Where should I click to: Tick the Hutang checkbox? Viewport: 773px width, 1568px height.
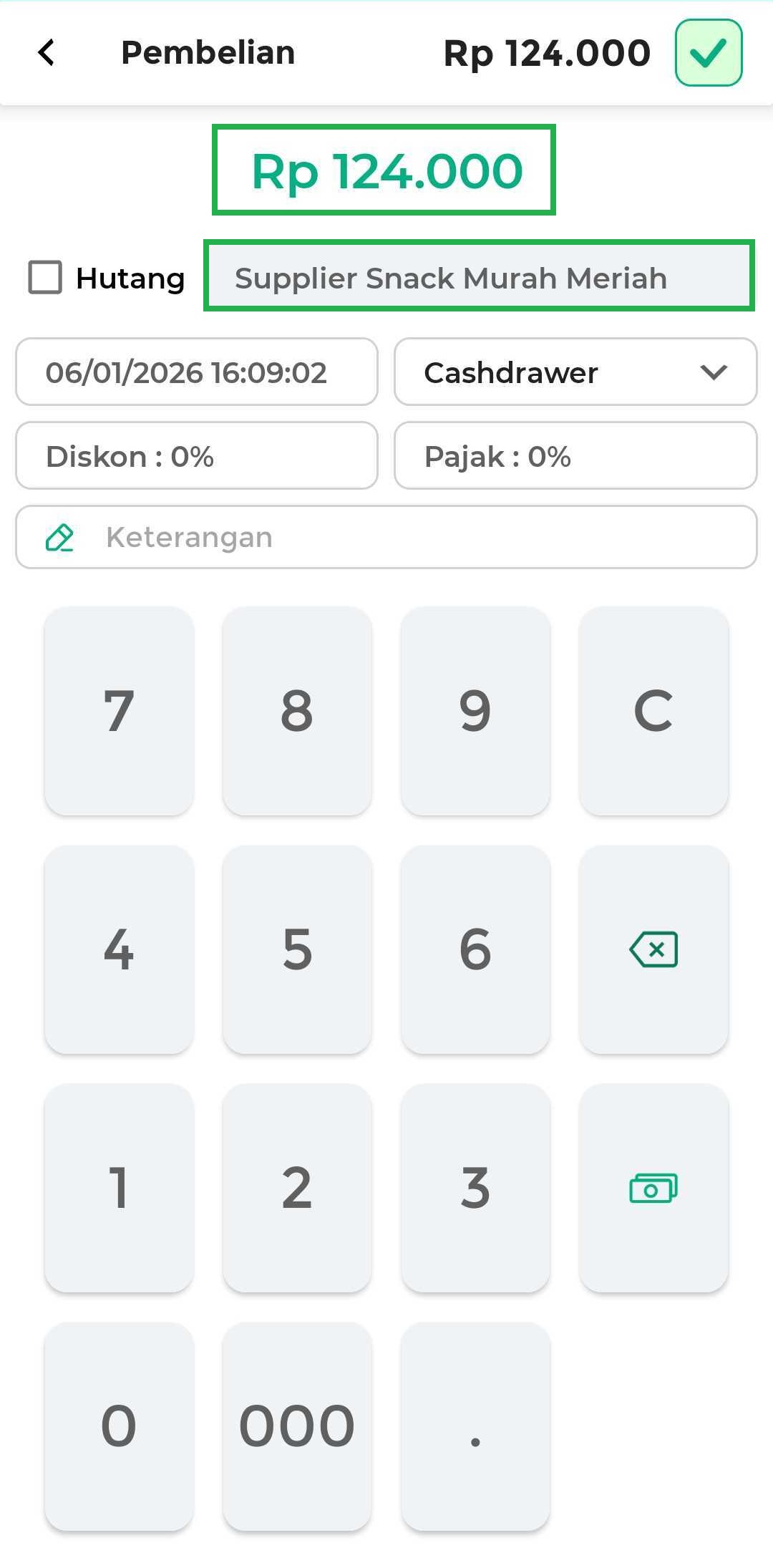pos(45,278)
